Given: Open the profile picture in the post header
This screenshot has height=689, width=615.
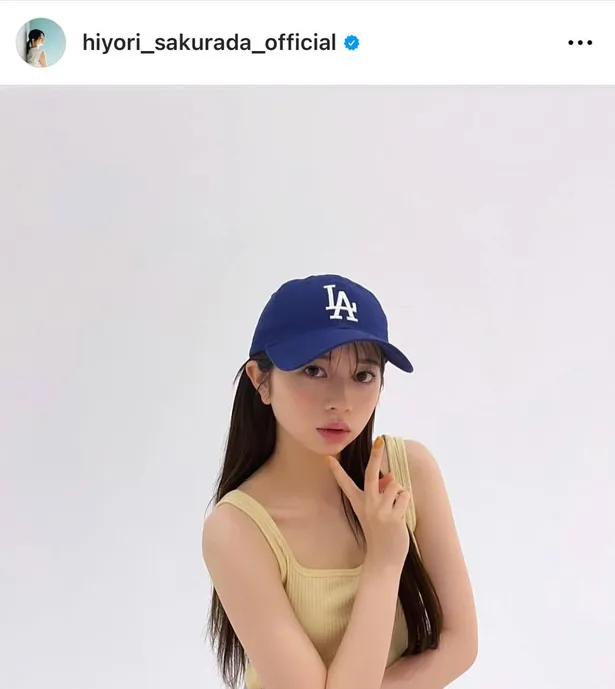Looking at the screenshot, I should click(40, 43).
